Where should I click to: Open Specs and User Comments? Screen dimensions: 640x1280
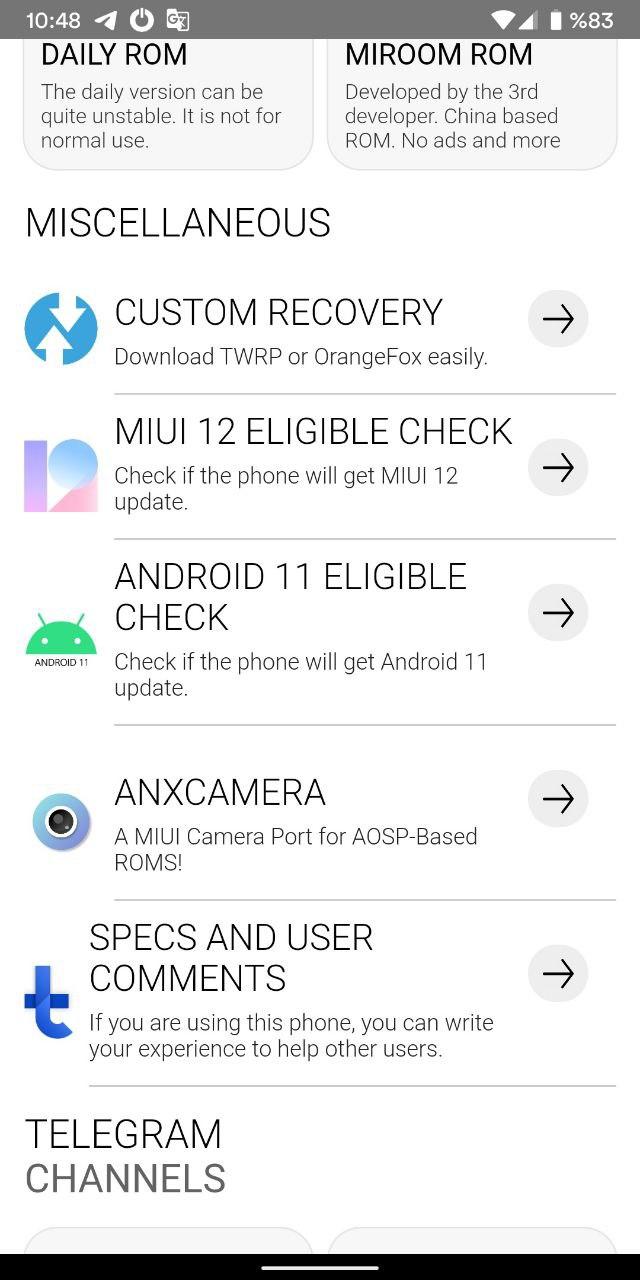[x=320, y=993]
